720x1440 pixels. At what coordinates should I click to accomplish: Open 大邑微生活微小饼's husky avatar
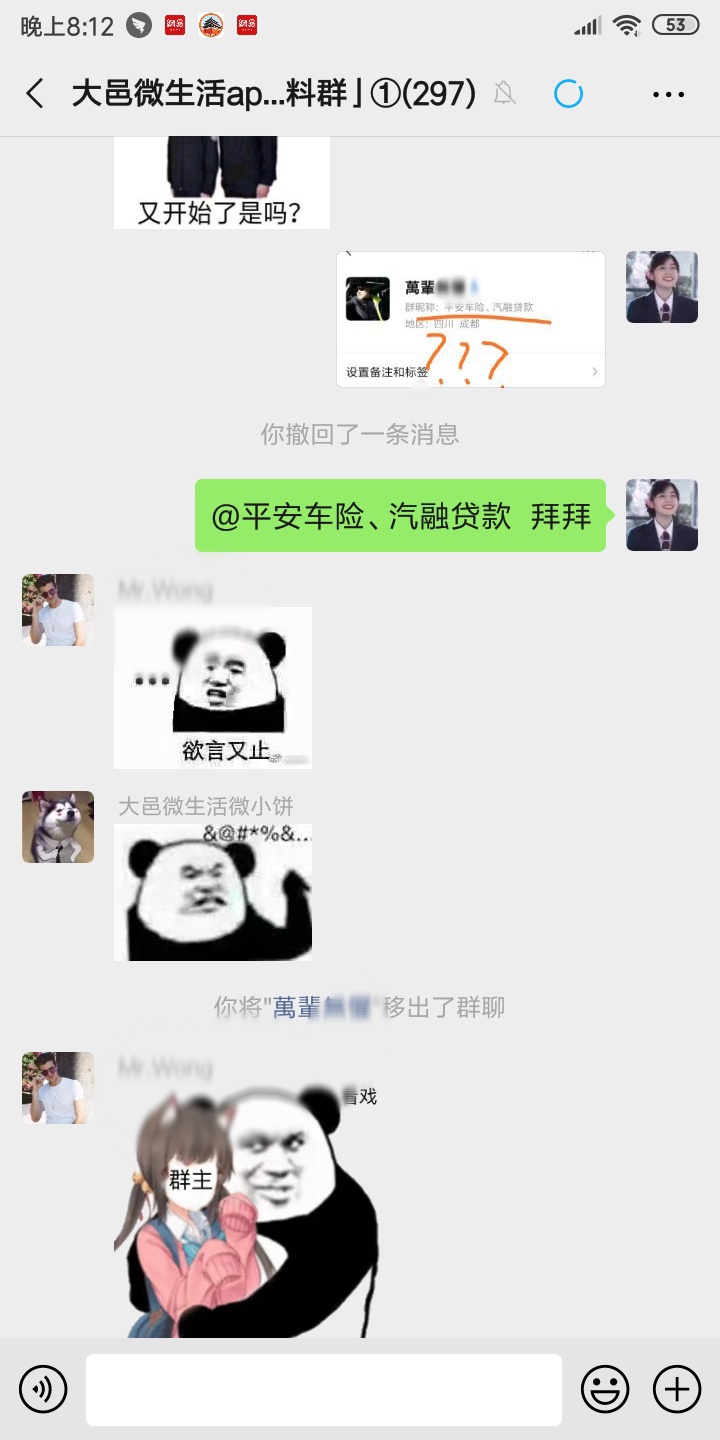point(58,827)
